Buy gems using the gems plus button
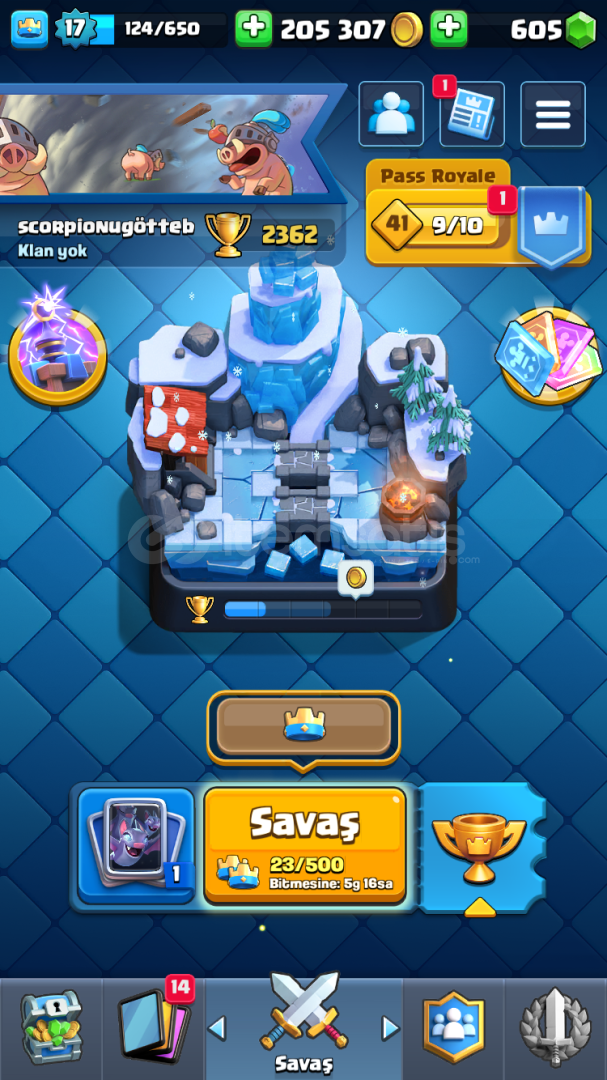Screen dimensions: 607x1080 tap(449, 29)
